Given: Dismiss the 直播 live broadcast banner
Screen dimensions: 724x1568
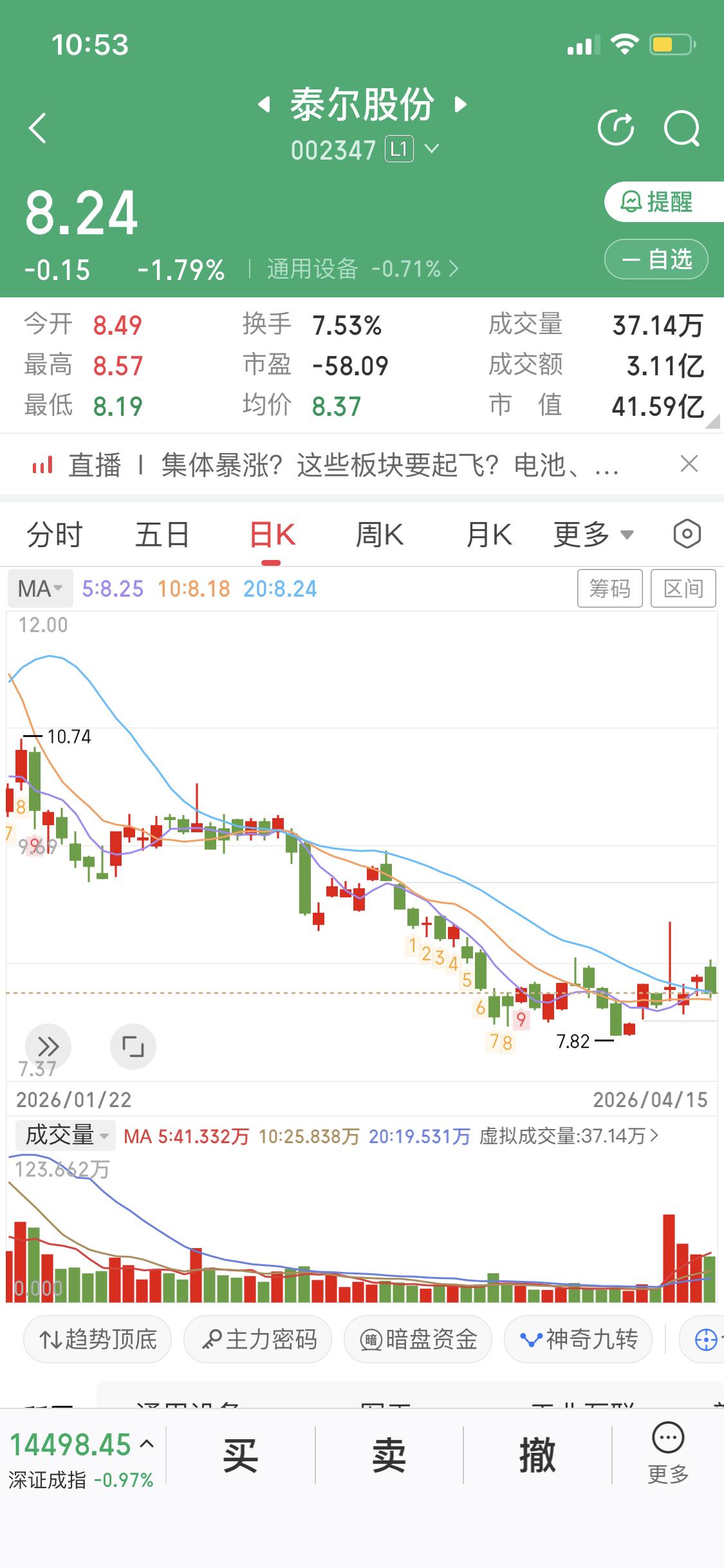Looking at the screenshot, I should (x=688, y=463).
